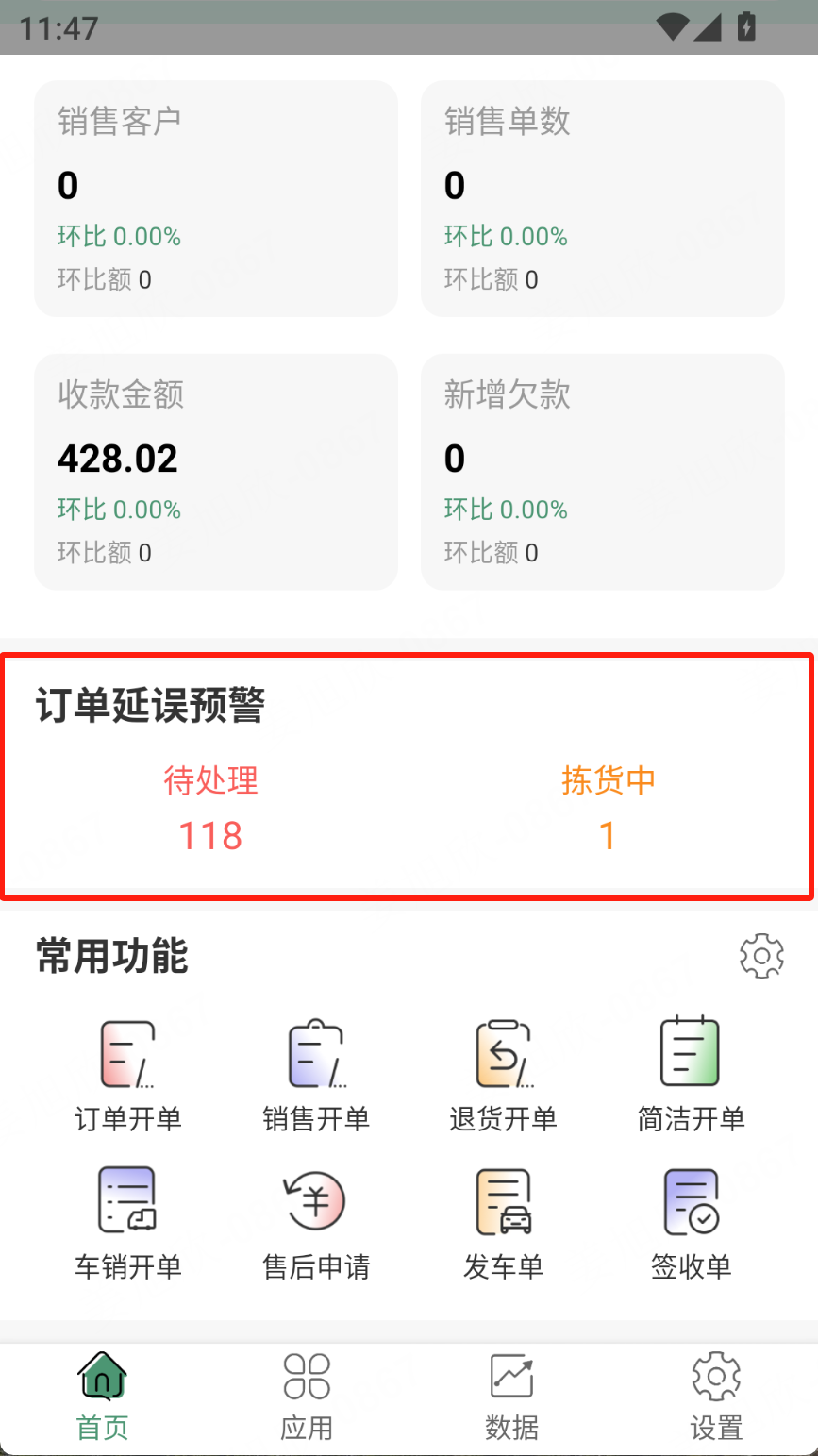Open the 销售单数 card
818x1456 pixels.
[602, 198]
